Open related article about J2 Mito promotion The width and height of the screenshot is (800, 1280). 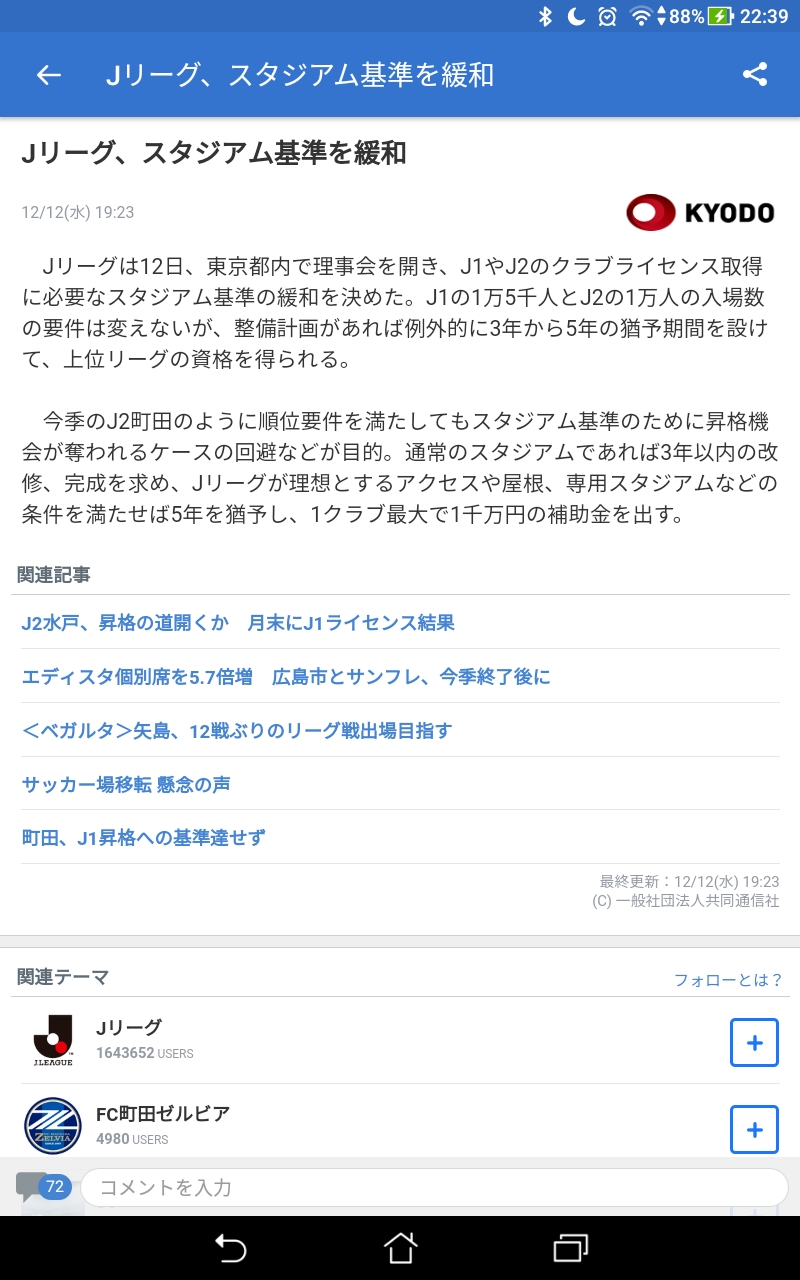point(238,623)
